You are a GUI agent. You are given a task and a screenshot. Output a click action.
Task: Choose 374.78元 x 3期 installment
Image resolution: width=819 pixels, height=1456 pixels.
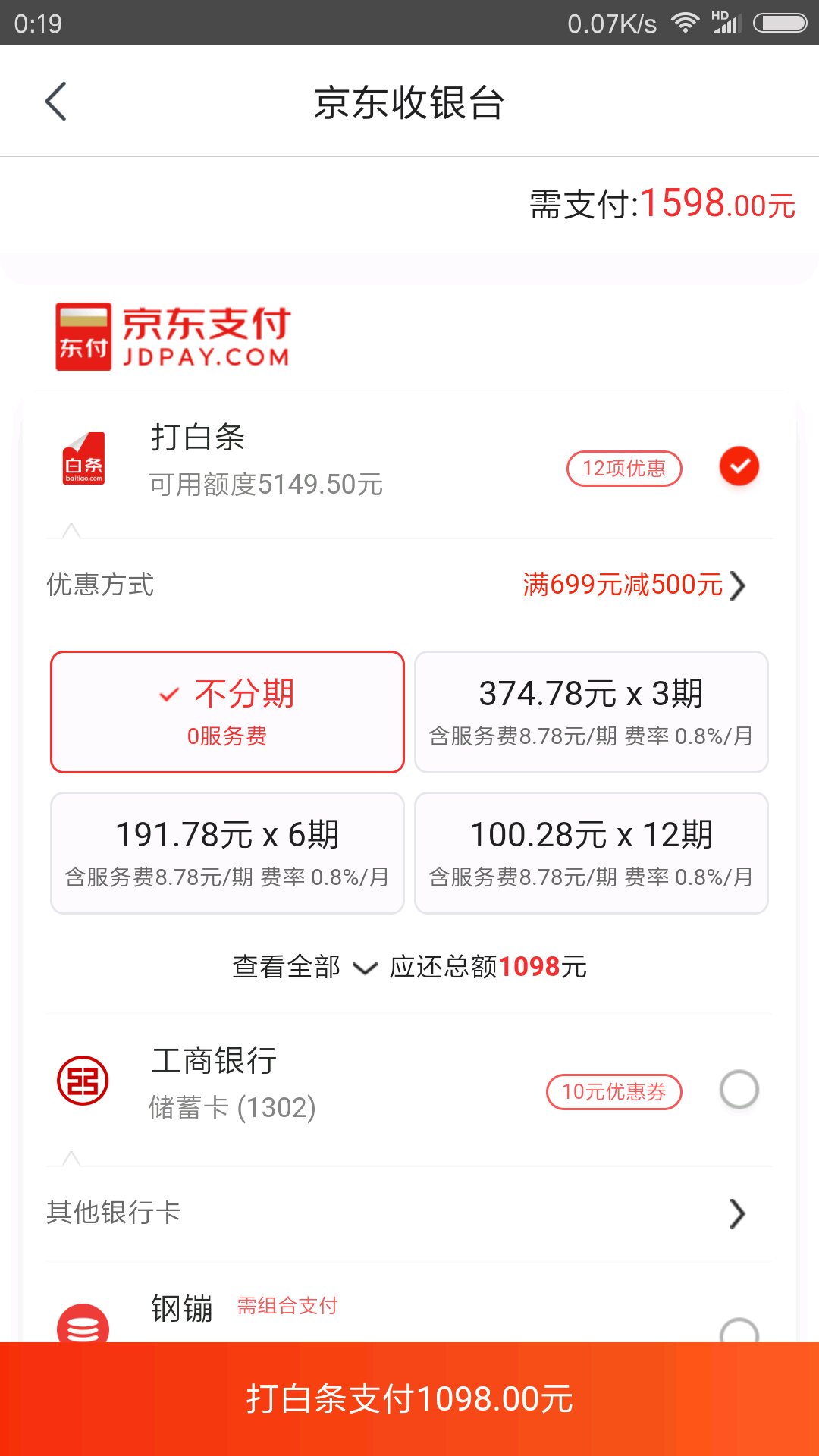(591, 712)
